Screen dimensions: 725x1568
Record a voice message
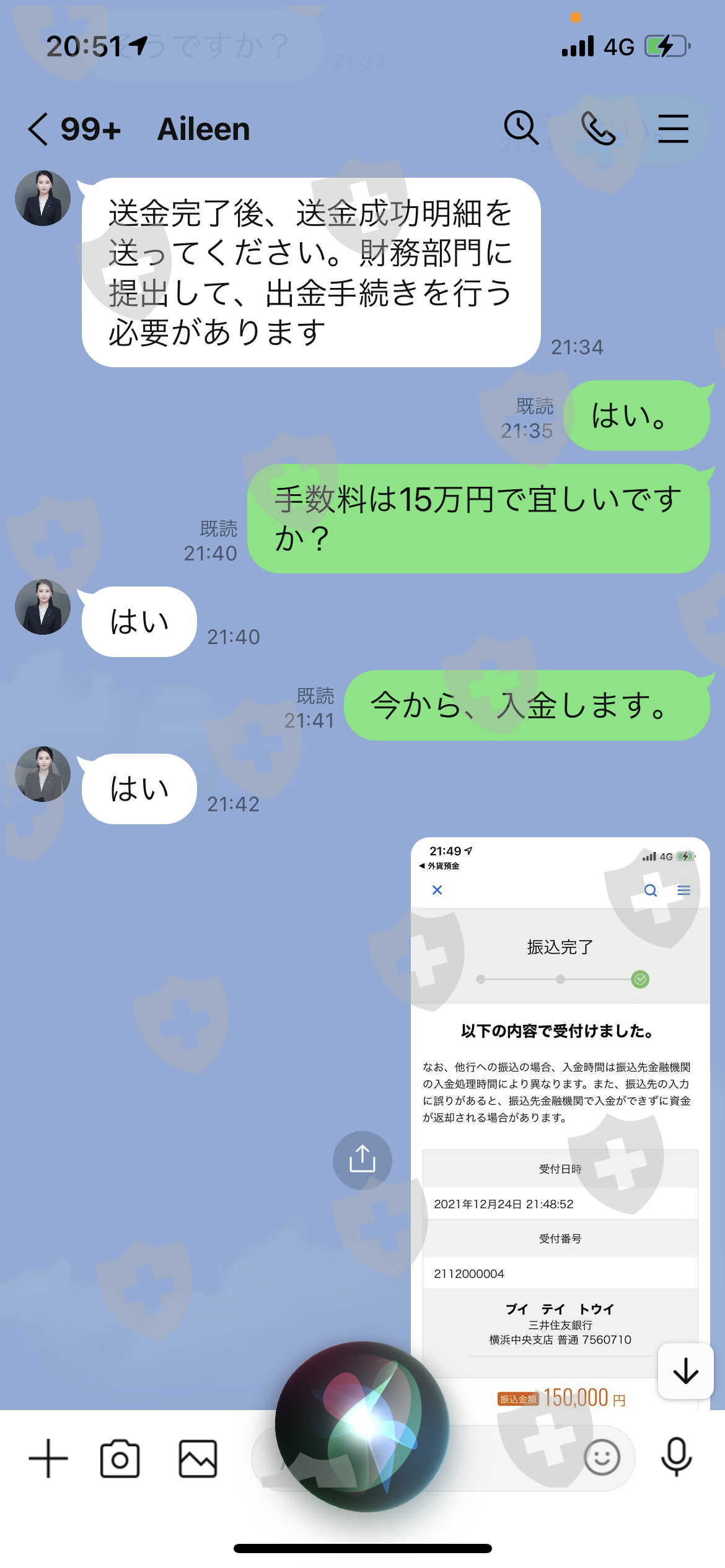pos(676,1457)
